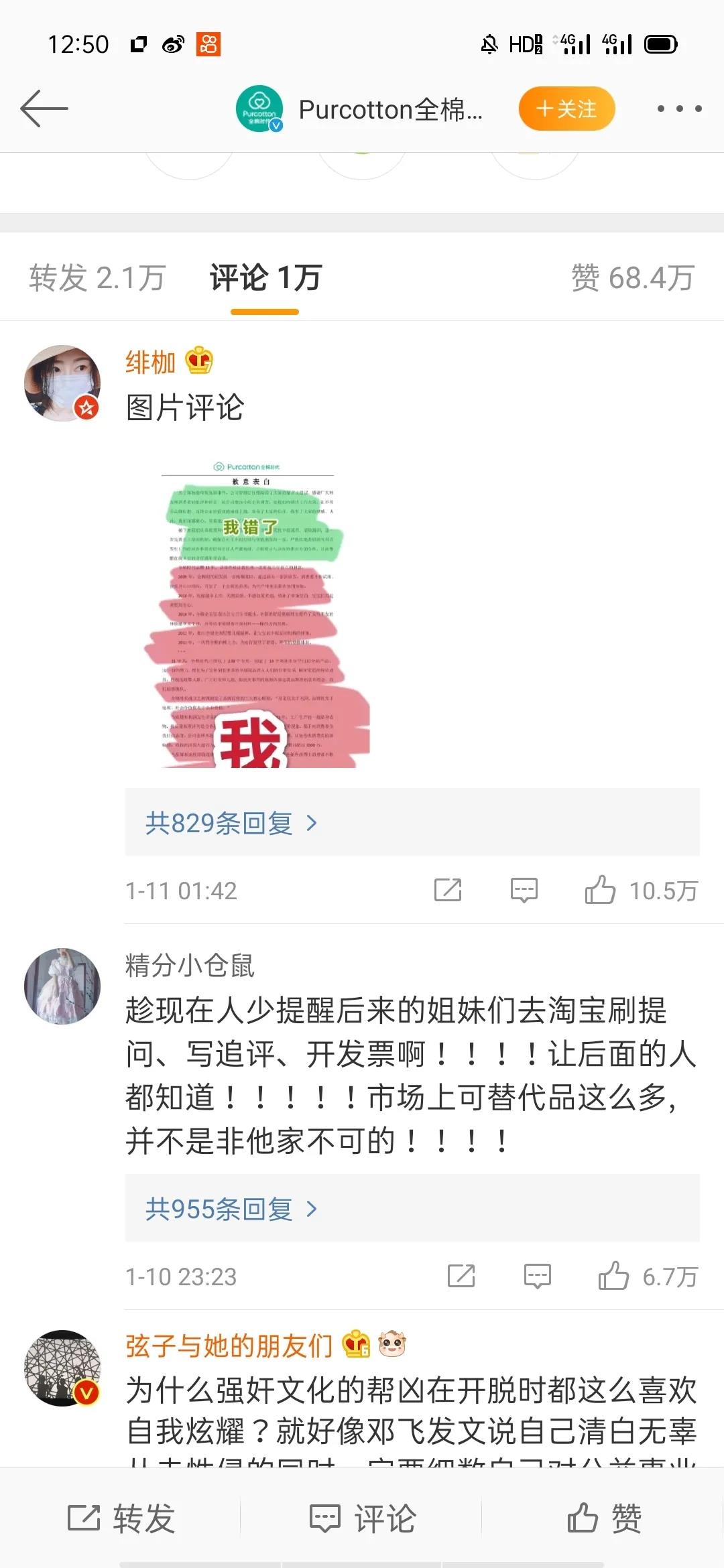724x1568 pixels.
Task: Open 弦子与她的朋友们 profile avatar
Action: 62,1368
